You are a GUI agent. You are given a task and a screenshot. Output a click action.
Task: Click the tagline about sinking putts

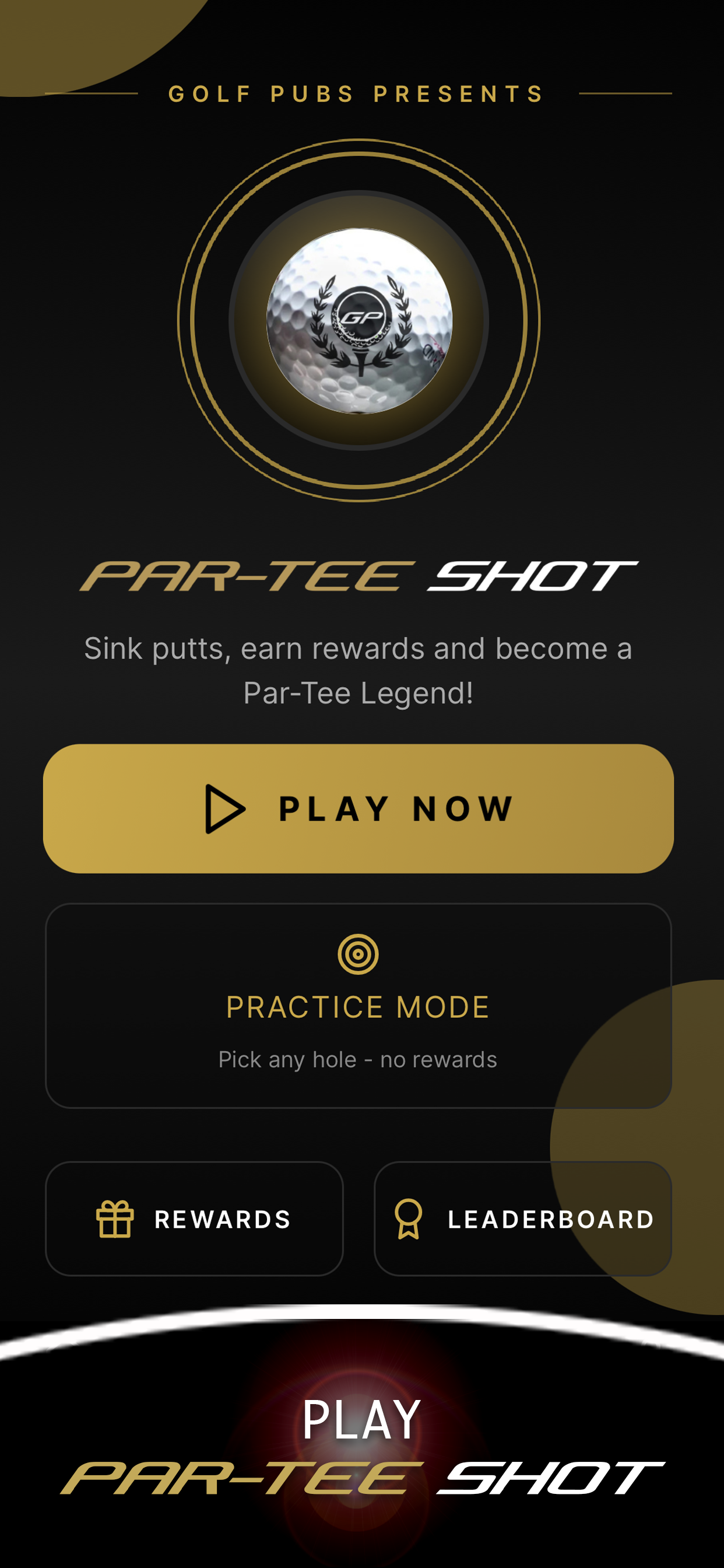(x=358, y=673)
